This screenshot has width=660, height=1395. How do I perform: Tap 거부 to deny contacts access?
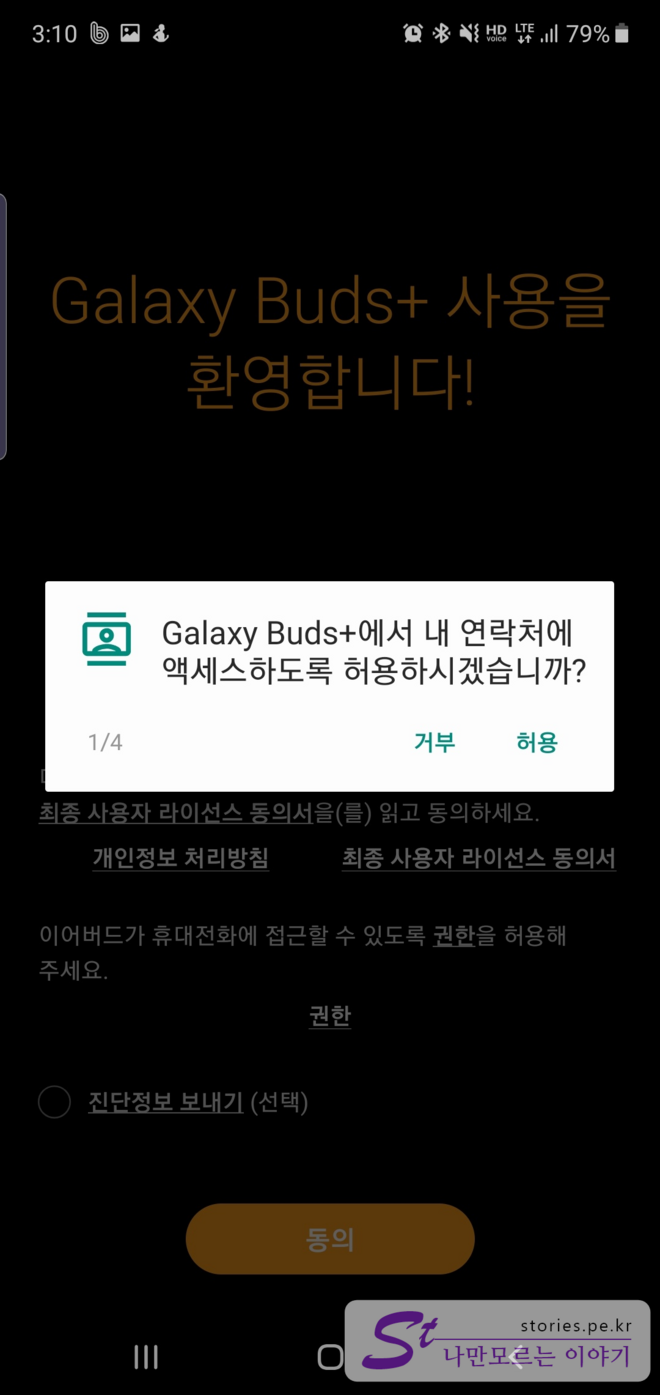435,742
